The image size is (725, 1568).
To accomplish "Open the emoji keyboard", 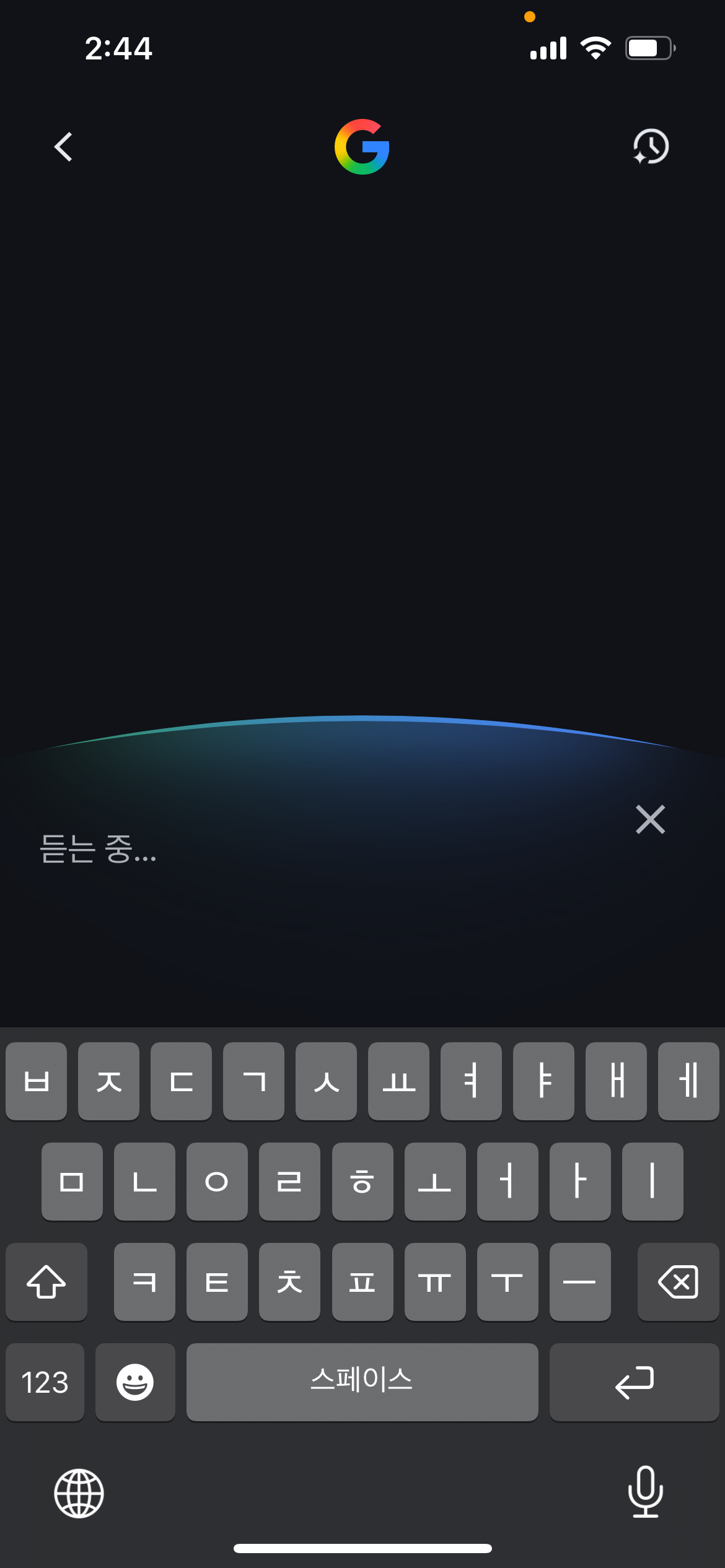I will click(x=135, y=1382).
